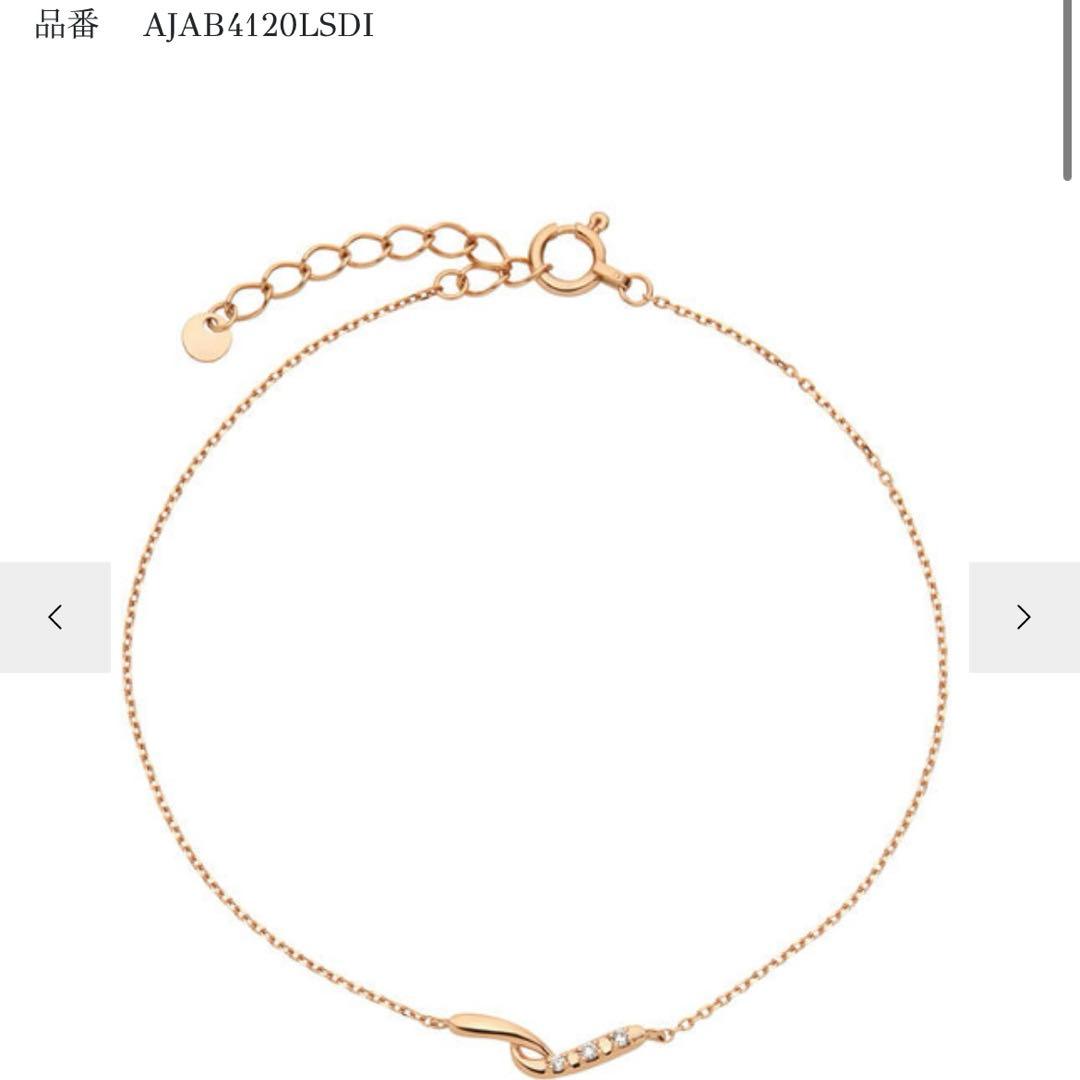The width and height of the screenshot is (1080, 1080).
Task: Go to the next product image
Action: (x=1023, y=617)
